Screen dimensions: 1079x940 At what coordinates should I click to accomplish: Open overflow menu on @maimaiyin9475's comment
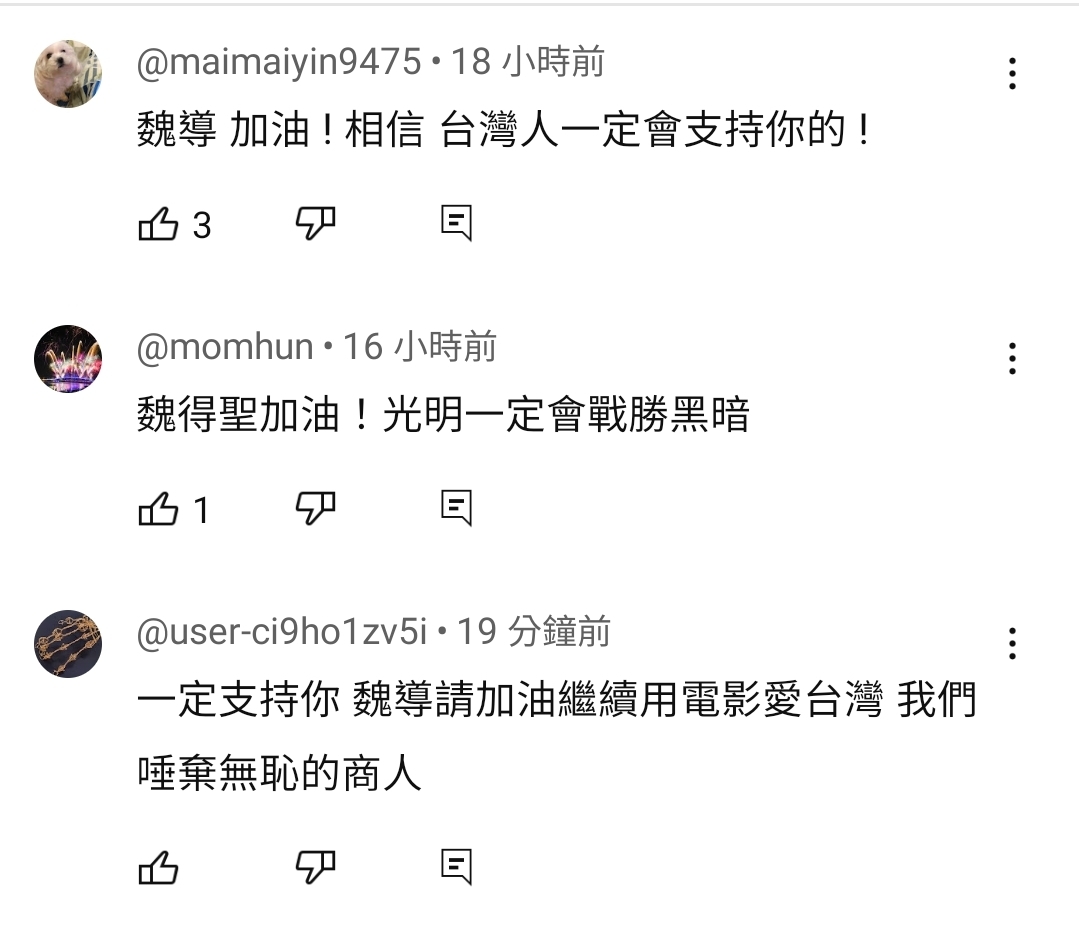1012,74
